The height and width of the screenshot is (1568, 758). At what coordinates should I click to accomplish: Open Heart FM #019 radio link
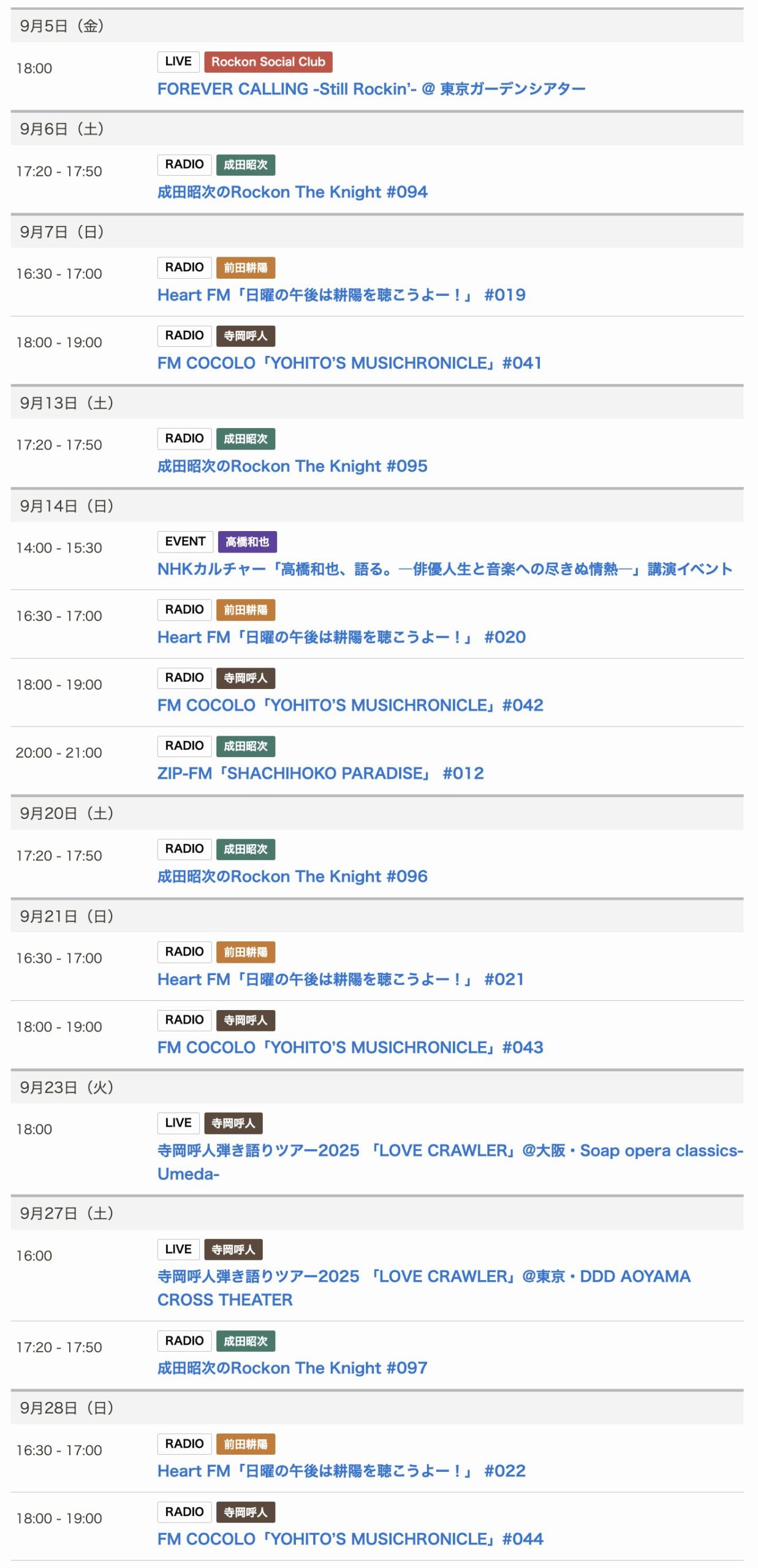tap(341, 295)
